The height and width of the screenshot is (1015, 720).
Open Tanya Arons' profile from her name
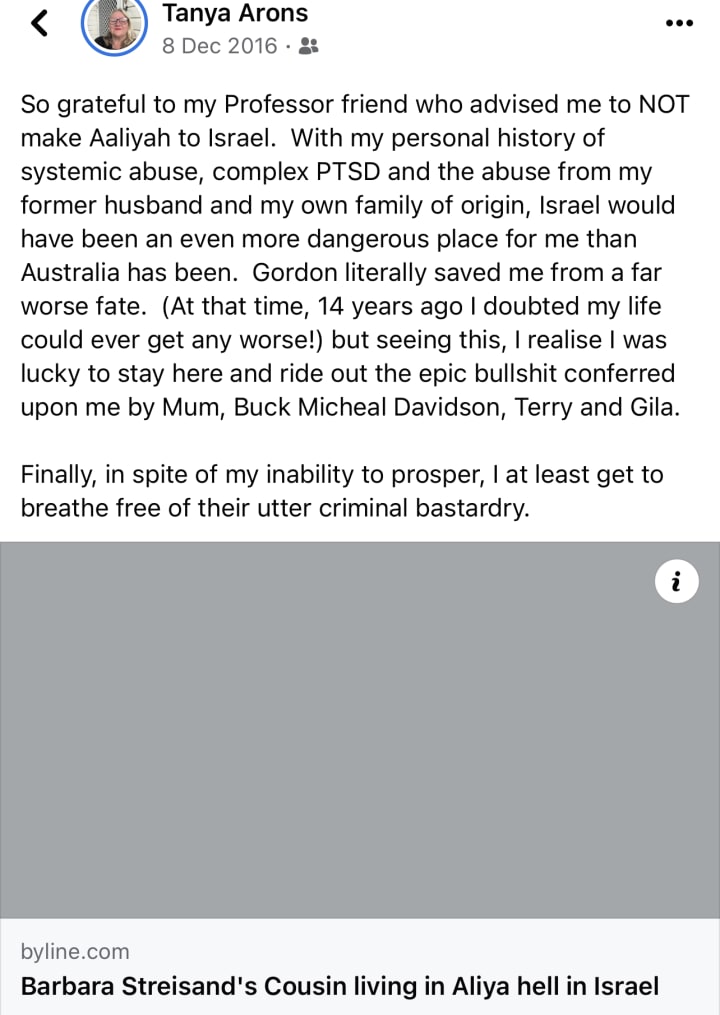(x=235, y=14)
